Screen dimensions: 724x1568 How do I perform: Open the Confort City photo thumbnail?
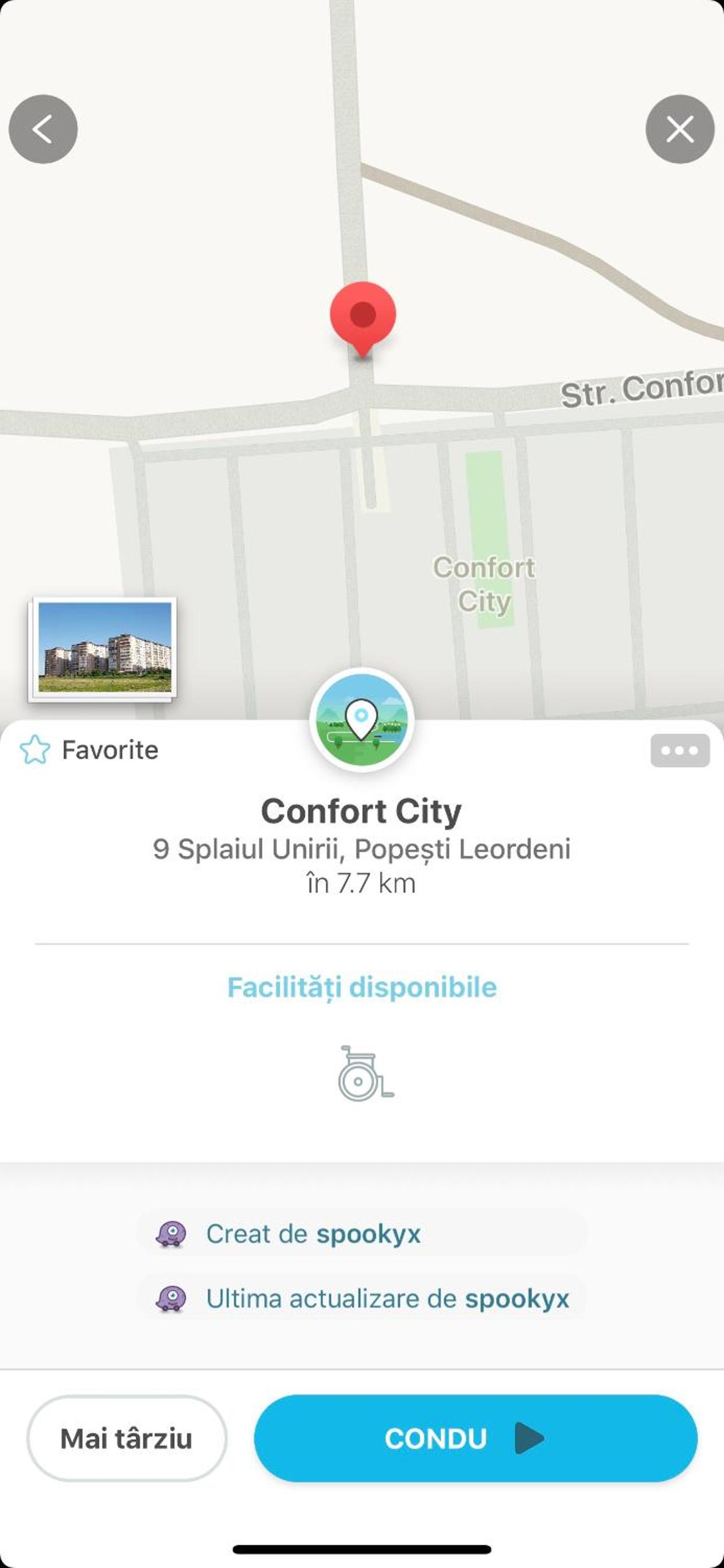pyautogui.click(x=103, y=649)
